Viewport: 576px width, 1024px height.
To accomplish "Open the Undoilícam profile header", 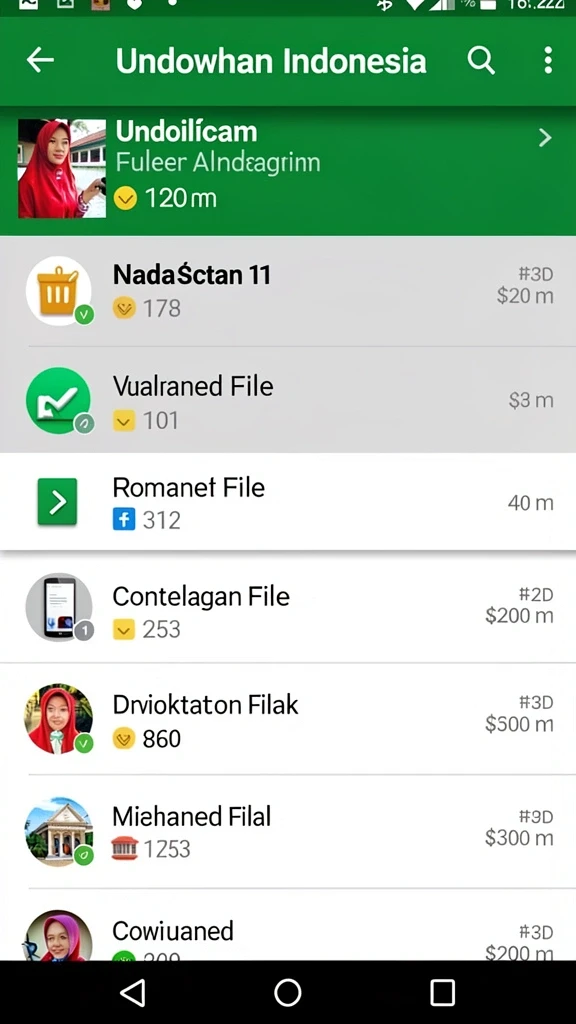I will coord(288,170).
